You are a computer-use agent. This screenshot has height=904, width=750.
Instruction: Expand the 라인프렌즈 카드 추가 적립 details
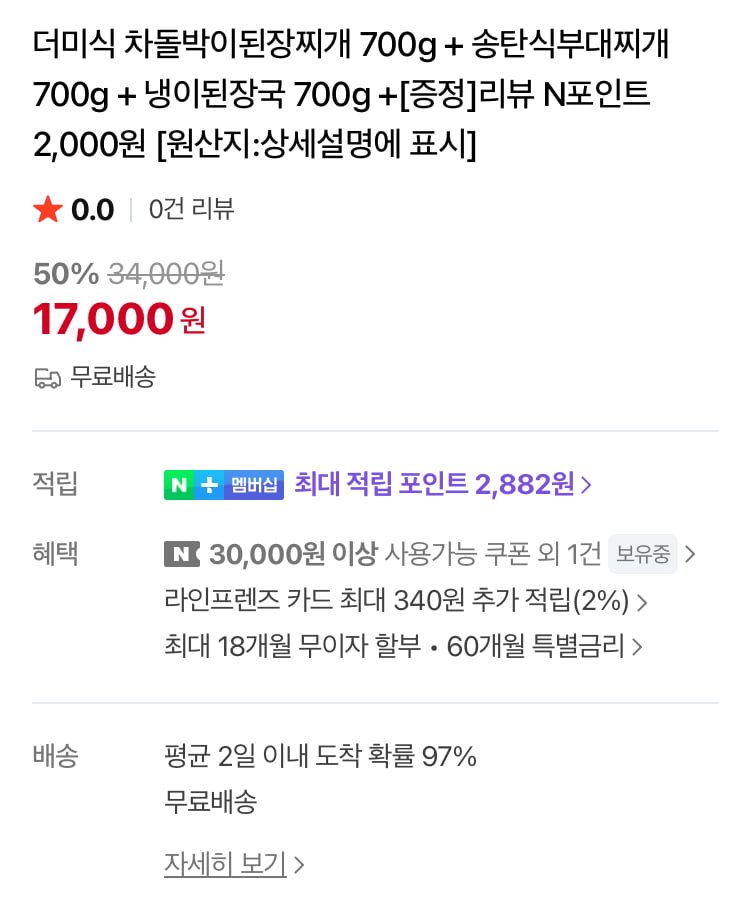tap(398, 602)
